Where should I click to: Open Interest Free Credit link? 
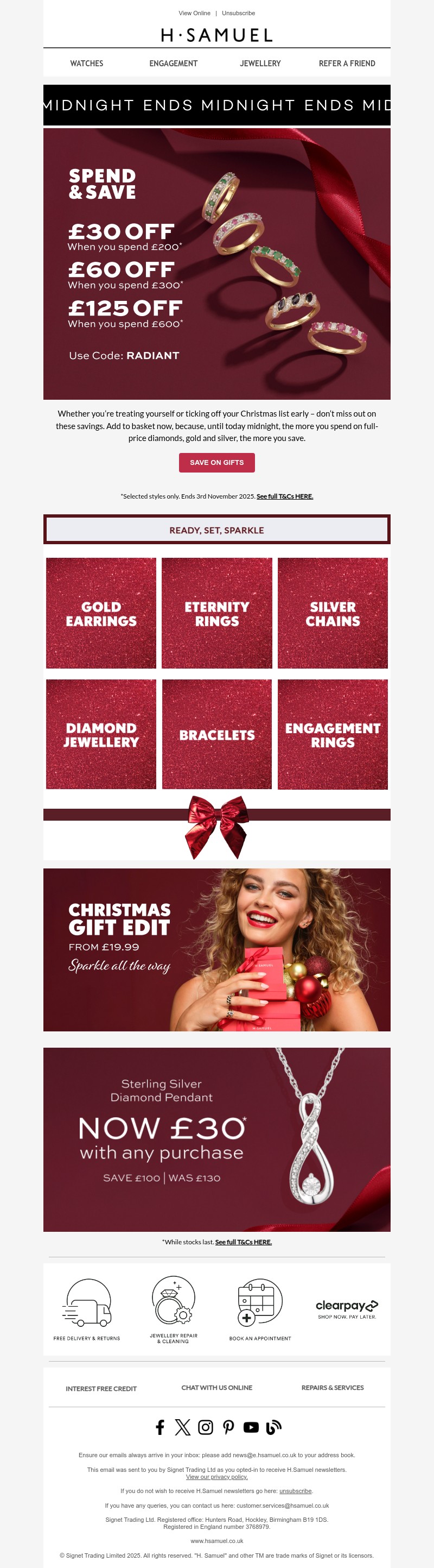(x=101, y=1388)
